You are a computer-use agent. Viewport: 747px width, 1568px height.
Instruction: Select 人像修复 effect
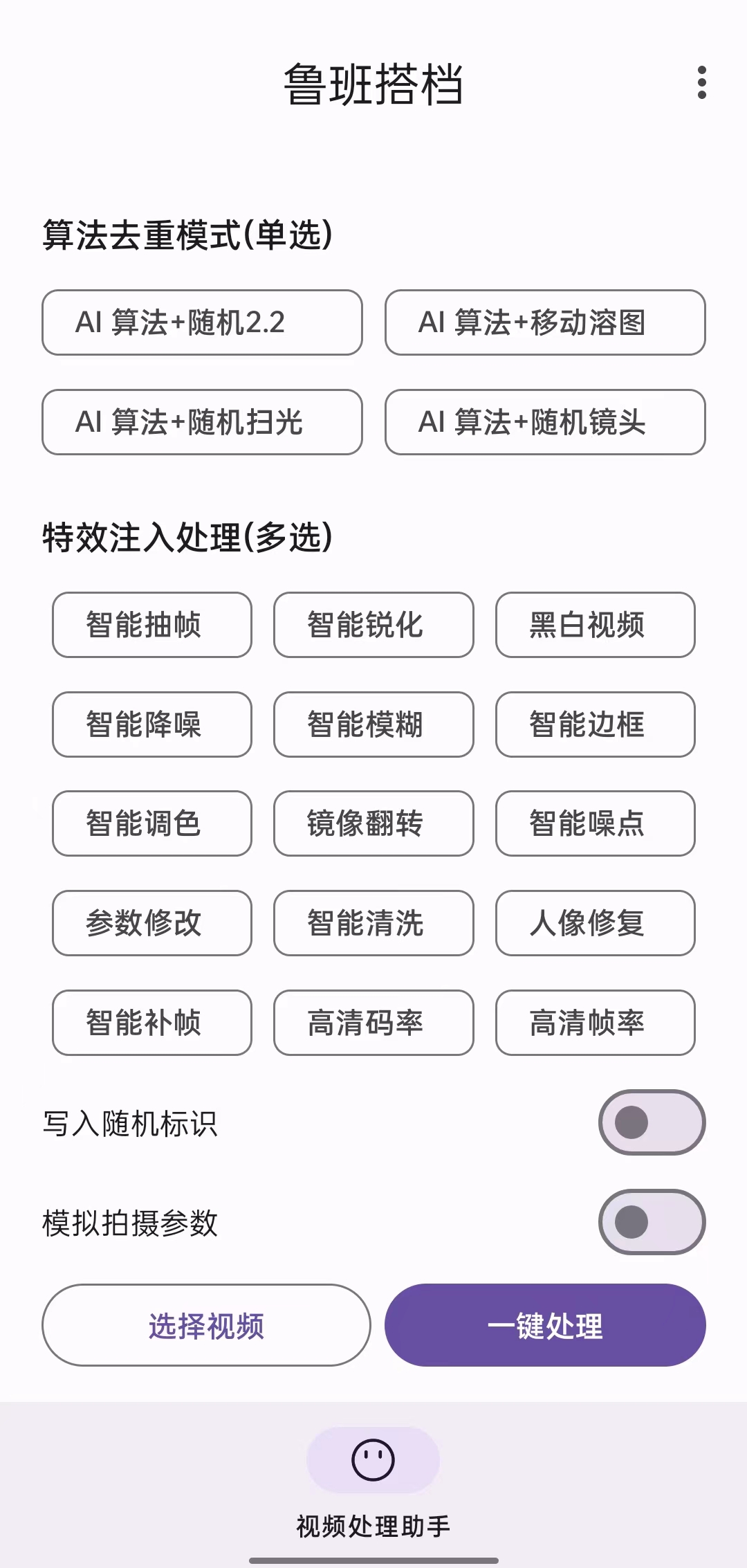pos(596,923)
